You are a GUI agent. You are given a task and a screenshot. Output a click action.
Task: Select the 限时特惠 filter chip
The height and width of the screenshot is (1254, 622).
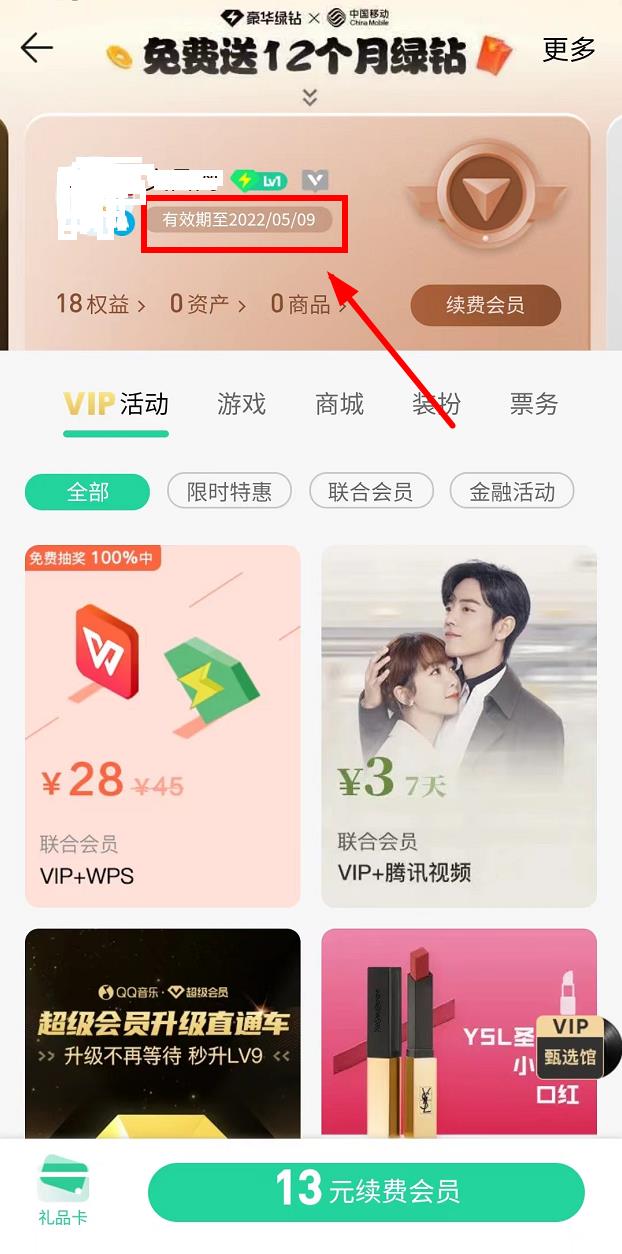[229, 491]
